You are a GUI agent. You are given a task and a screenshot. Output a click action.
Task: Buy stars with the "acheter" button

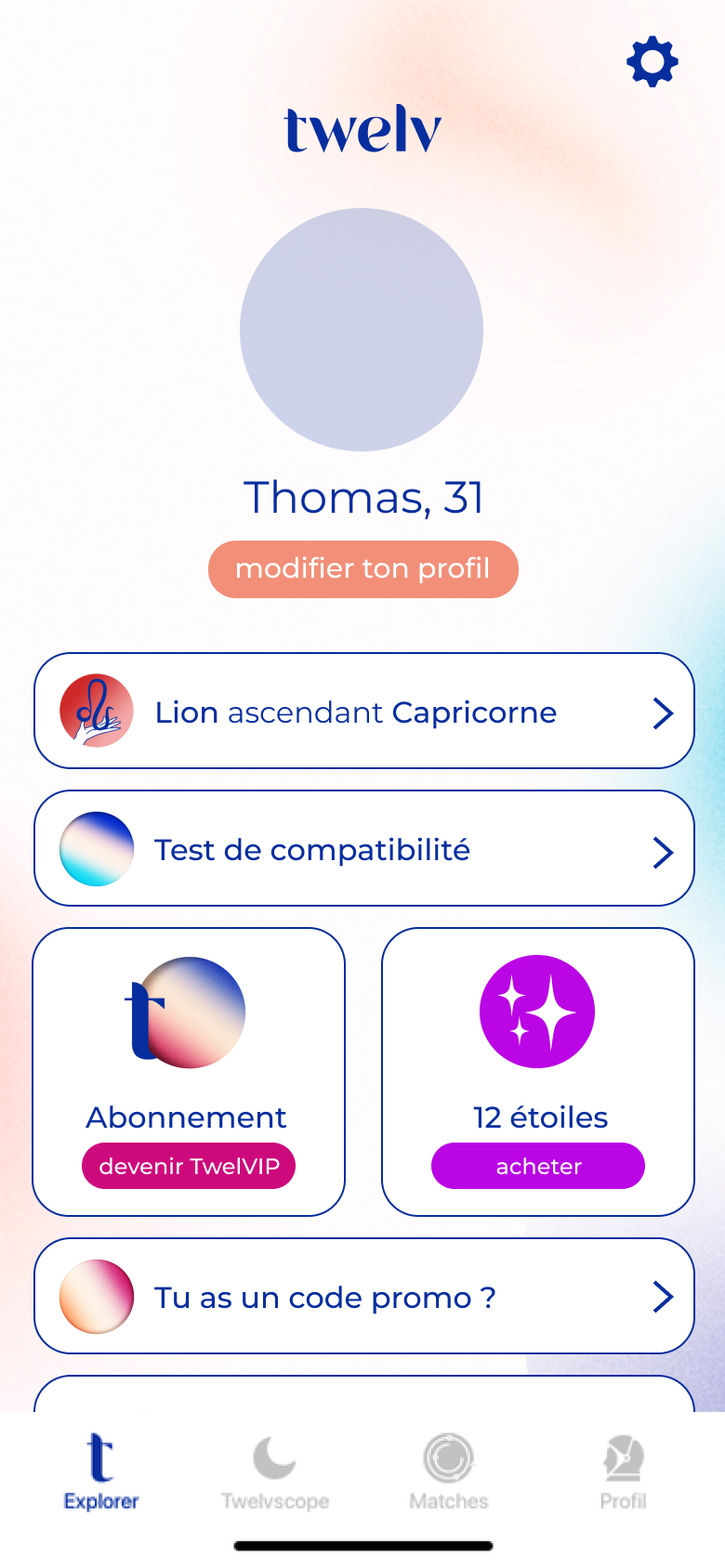(x=538, y=1166)
